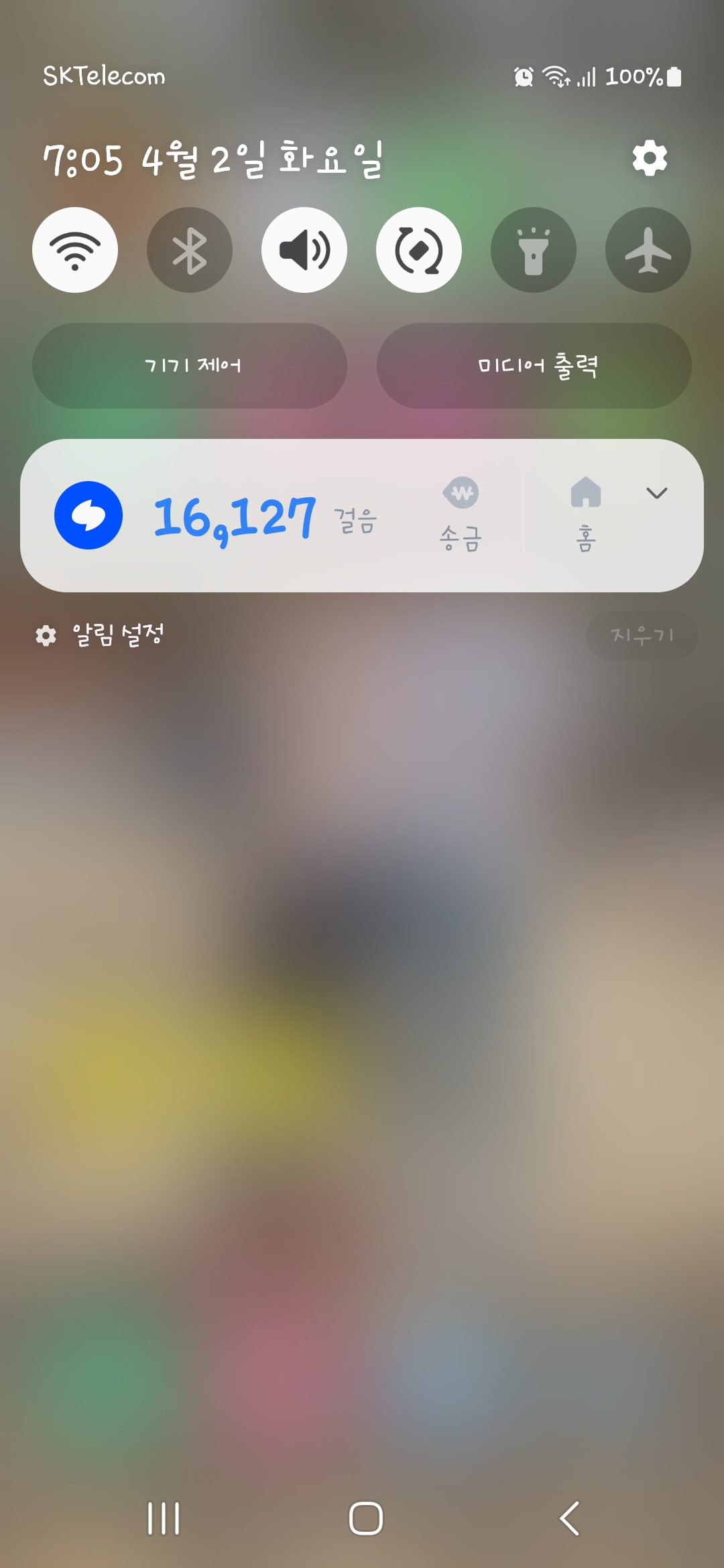This screenshot has width=724, height=1568.
Task: Clear notifications with 지우기
Action: click(642, 635)
